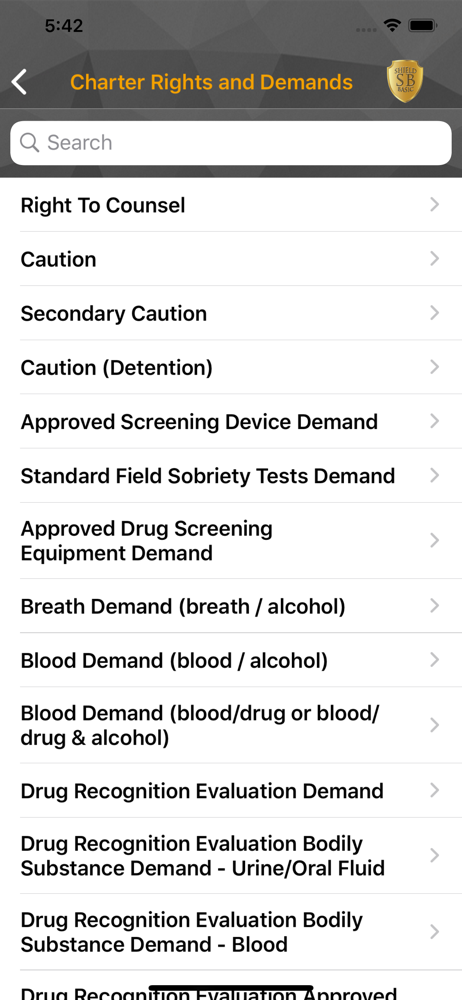Screen dimensions: 462x1000
Task: View Approved Drug Screening Equipment Demand
Action: [x=231, y=541]
